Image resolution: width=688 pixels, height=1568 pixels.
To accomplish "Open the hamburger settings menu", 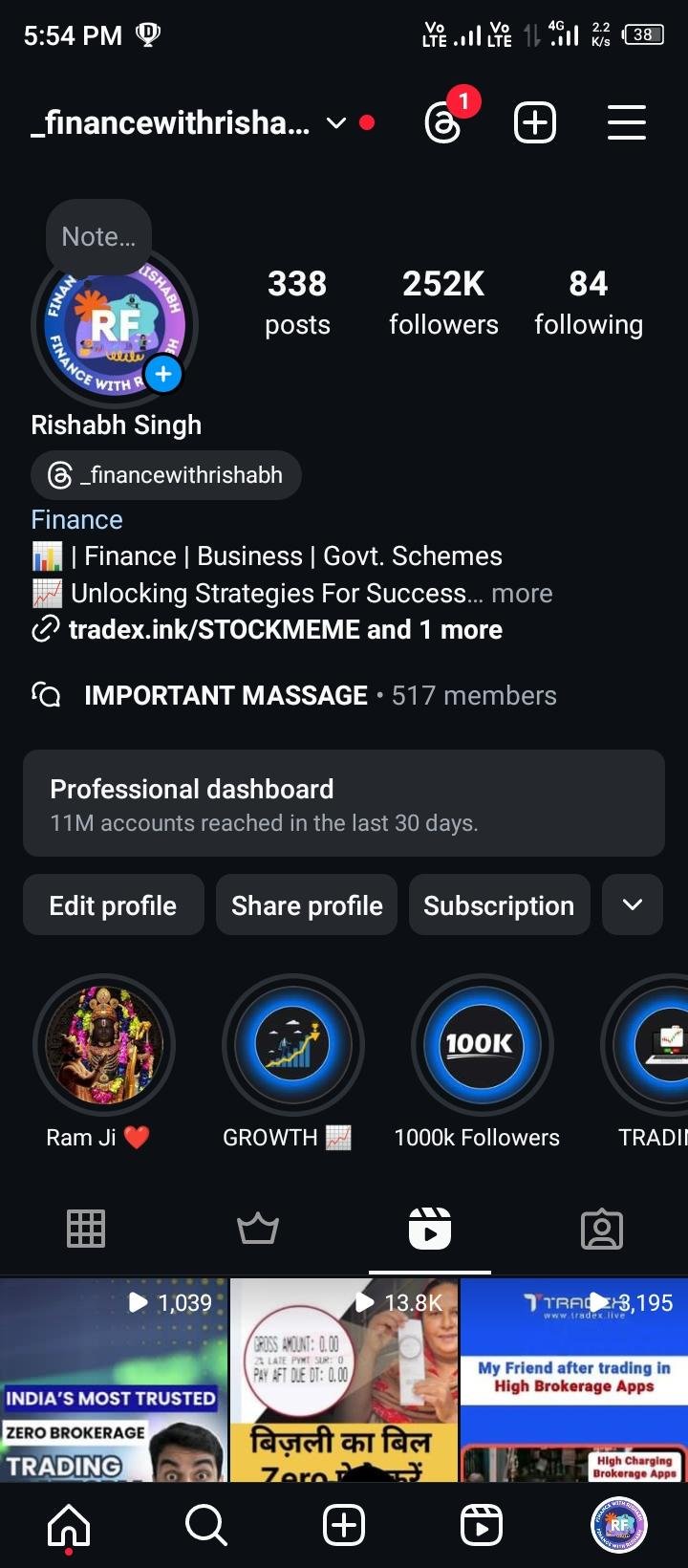I will tap(627, 123).
